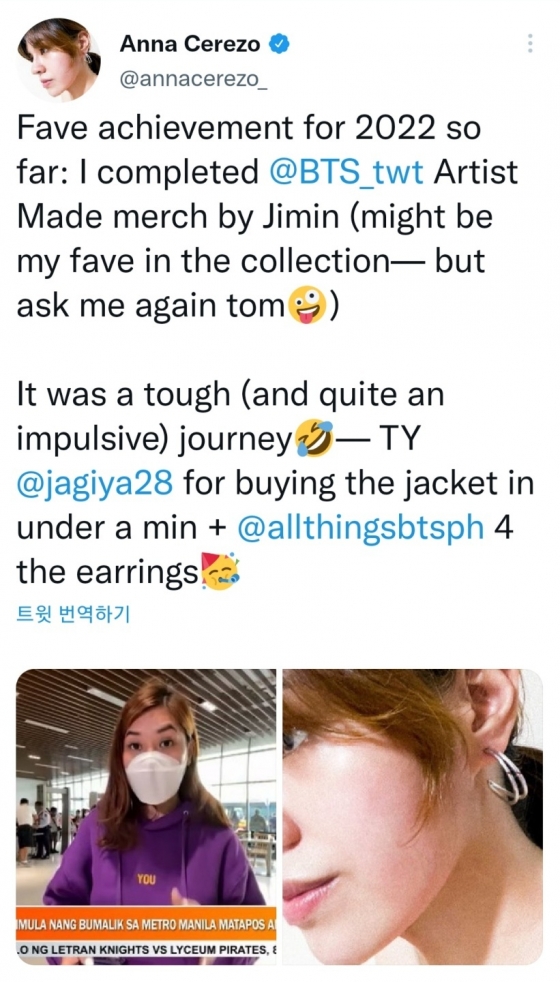This screenshot has width=560, height=982.
Task: Open the @BTS_twt mention link
Action: [x=346, y=172]
